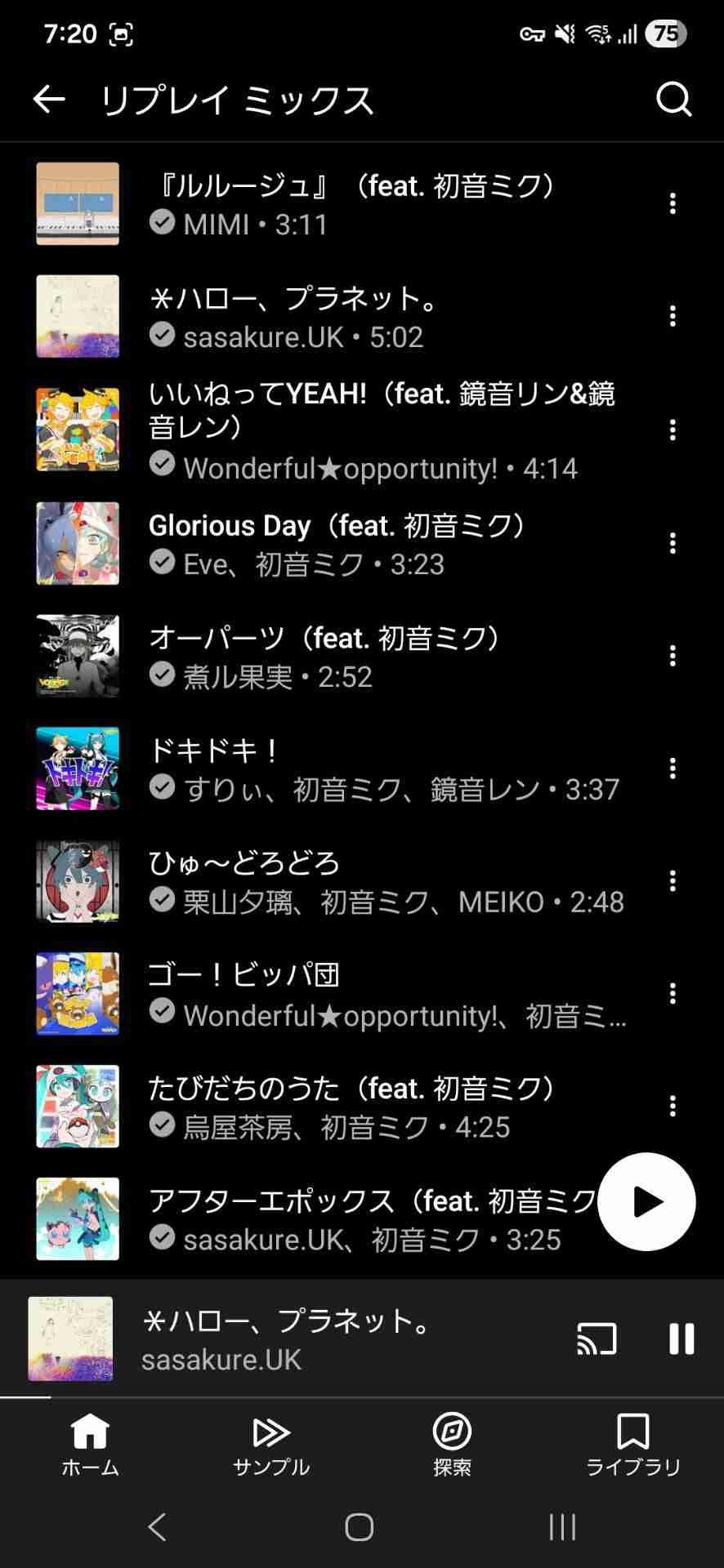Expand the mini player for ＊ハロー、プラネット。

(327, 1339)
